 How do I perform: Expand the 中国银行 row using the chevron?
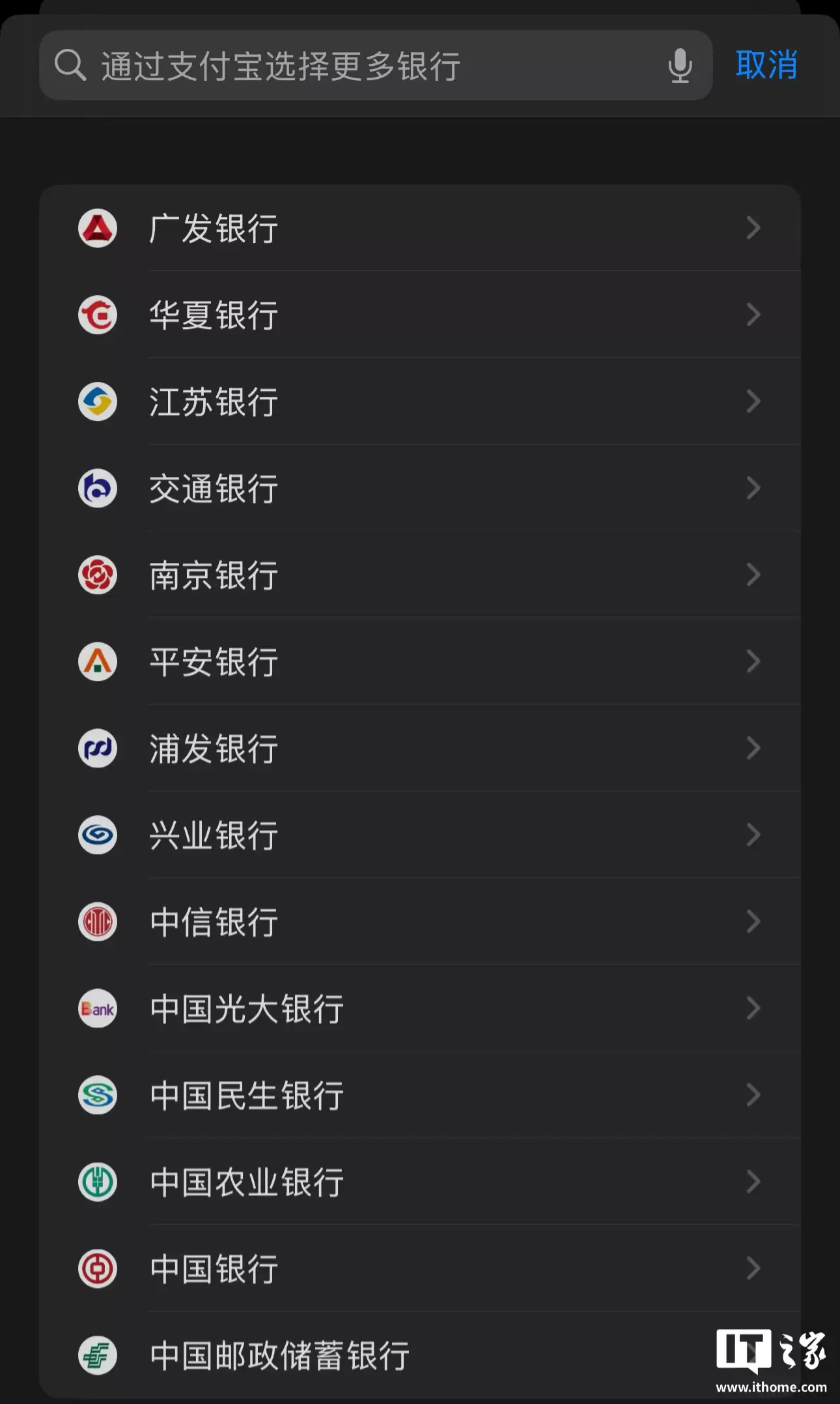(x=753, y=1268)
